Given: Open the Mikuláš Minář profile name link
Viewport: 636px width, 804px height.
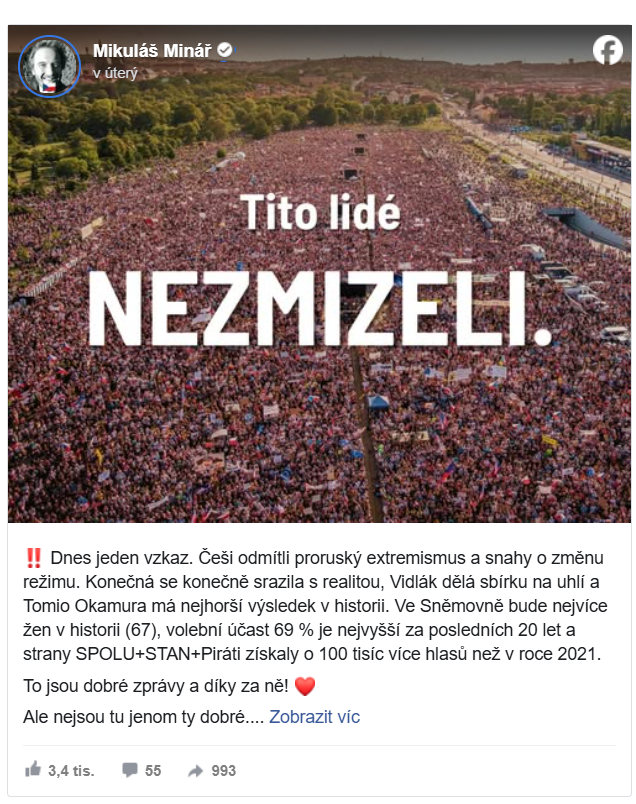Looking at the screenshot, I should (152, 50).
